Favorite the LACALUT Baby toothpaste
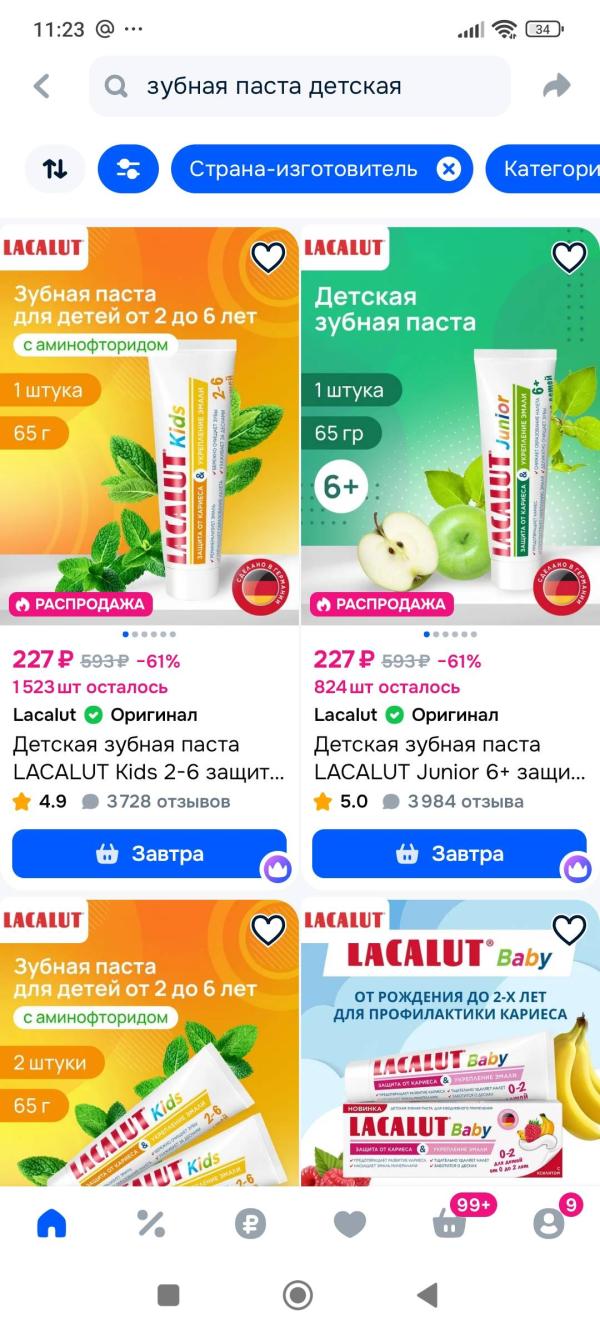 (569, 930)
